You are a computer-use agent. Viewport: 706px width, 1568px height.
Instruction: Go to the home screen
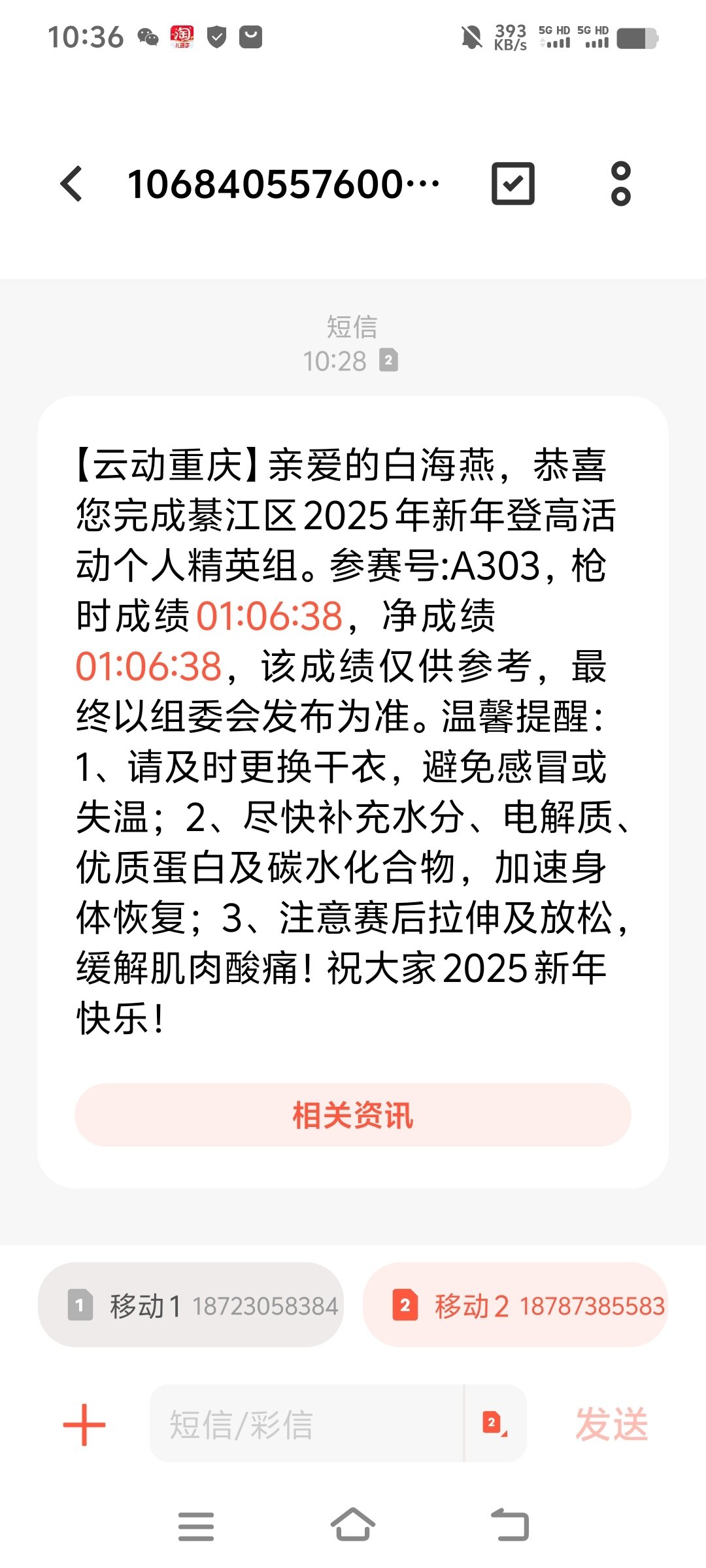point(353,1525)
